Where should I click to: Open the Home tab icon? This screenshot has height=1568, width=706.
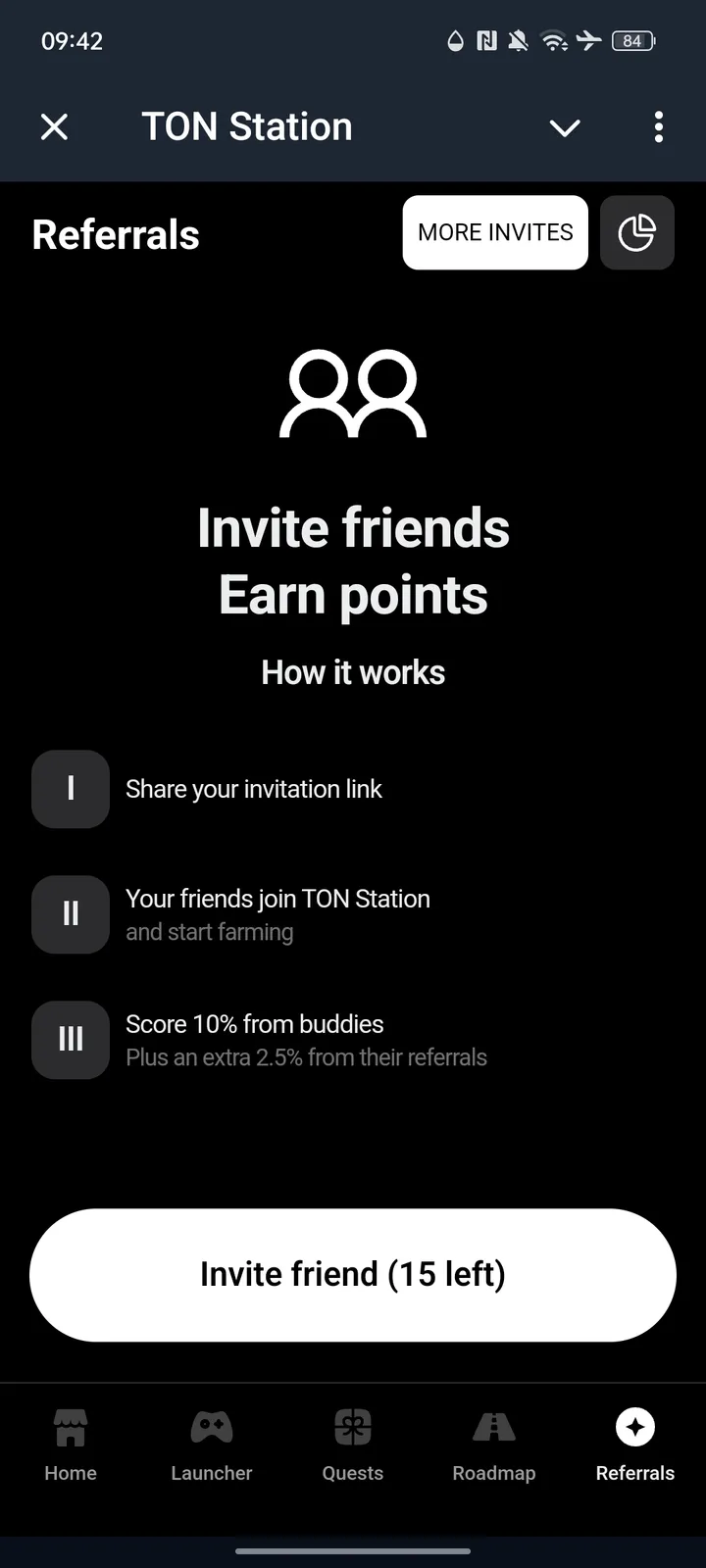70,1428
